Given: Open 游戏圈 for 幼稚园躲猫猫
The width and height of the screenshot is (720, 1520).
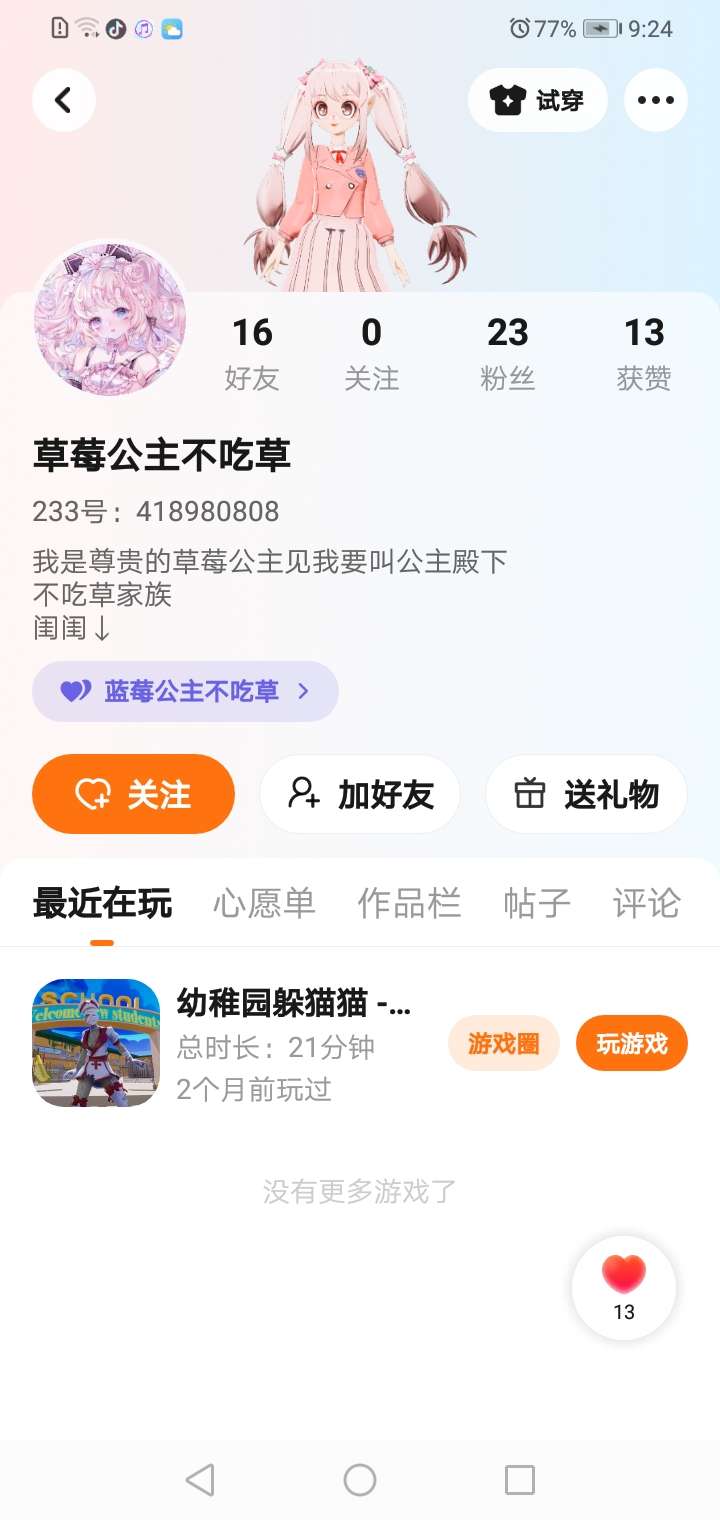Looking at the screenshot, I should tap(503, 1043).
